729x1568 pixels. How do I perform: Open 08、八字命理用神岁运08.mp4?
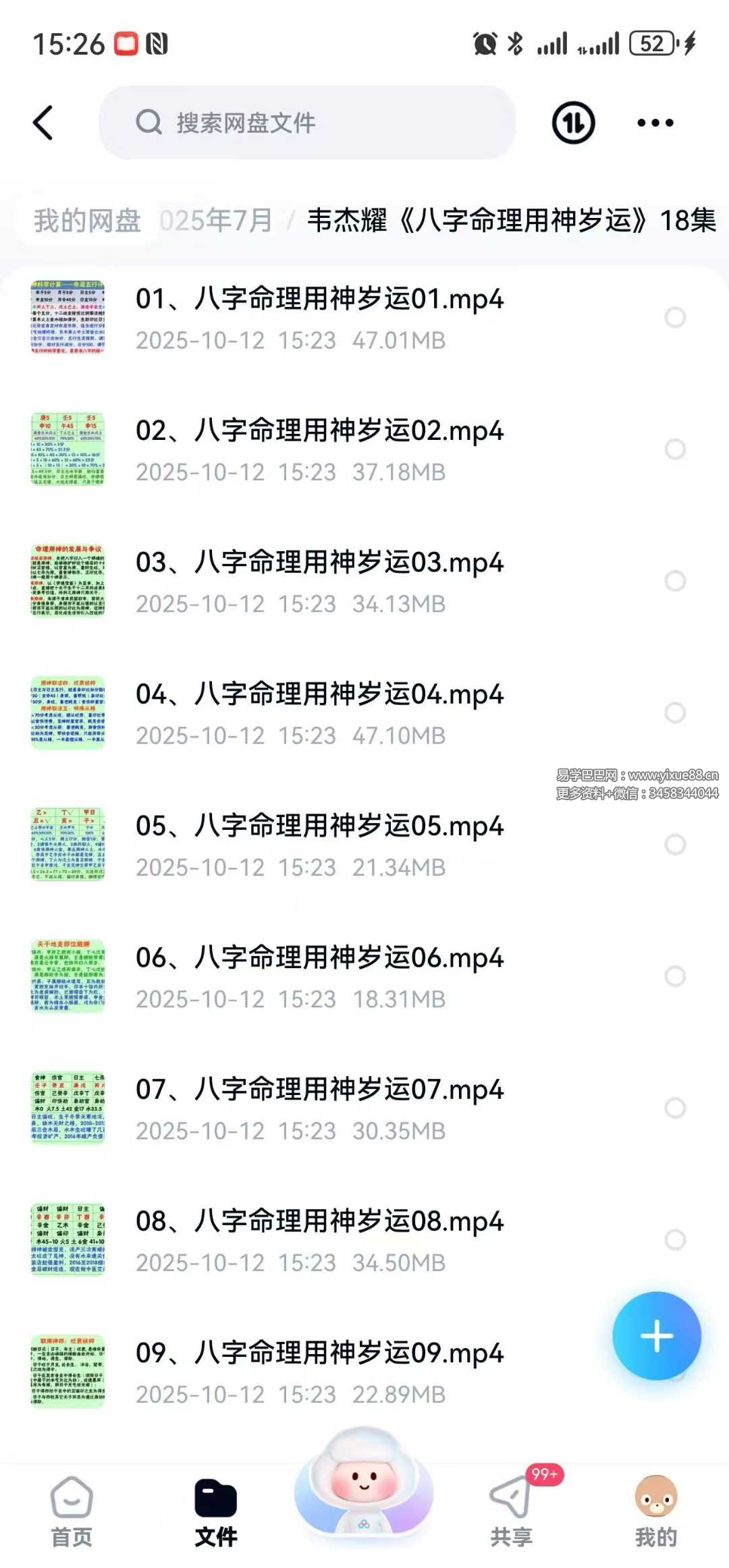[319, 1221]
